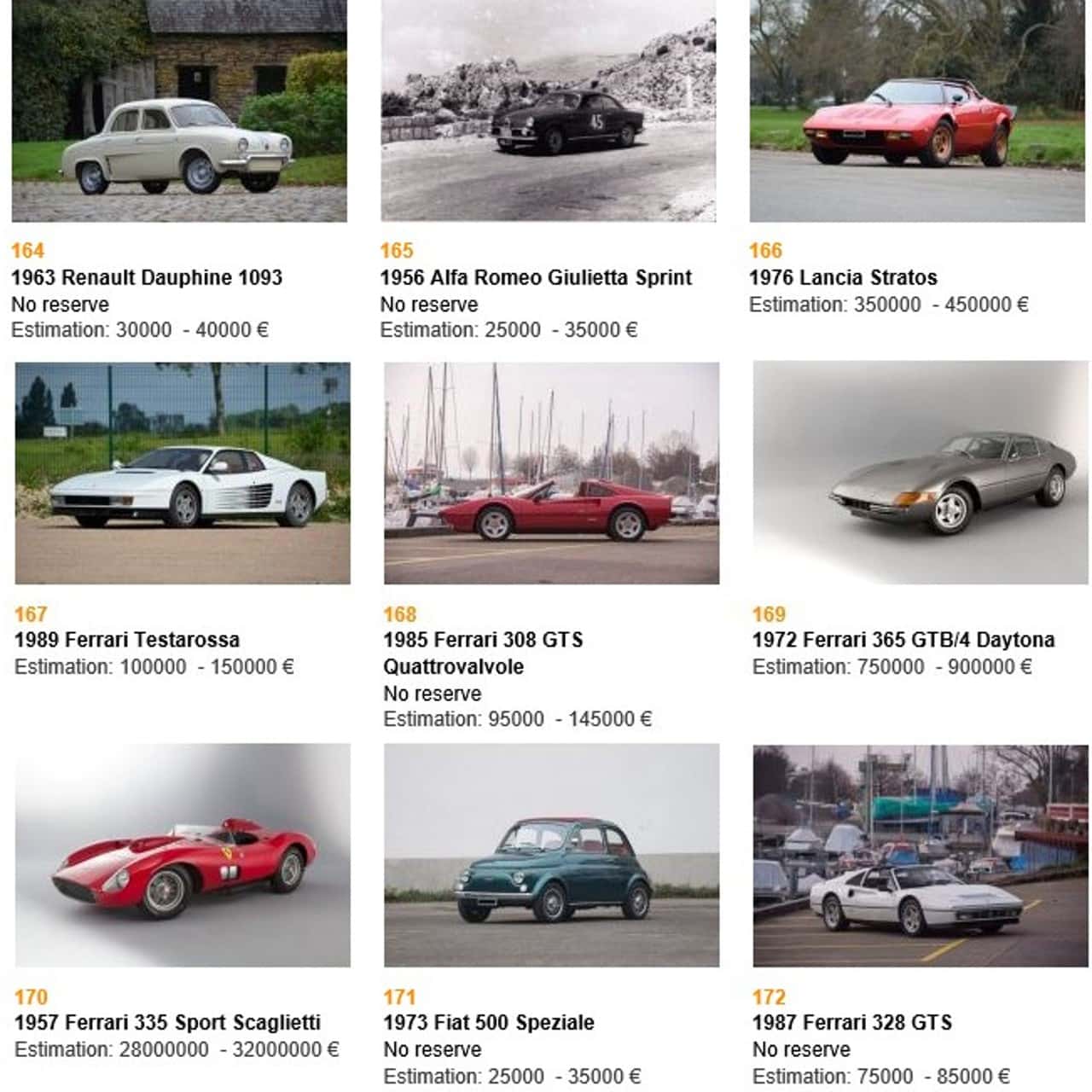1092x1092 pixels.
Task: Select lot 171 Fiat 500 Speziale
Action: pyautogui.click(x=489, y=1022)
